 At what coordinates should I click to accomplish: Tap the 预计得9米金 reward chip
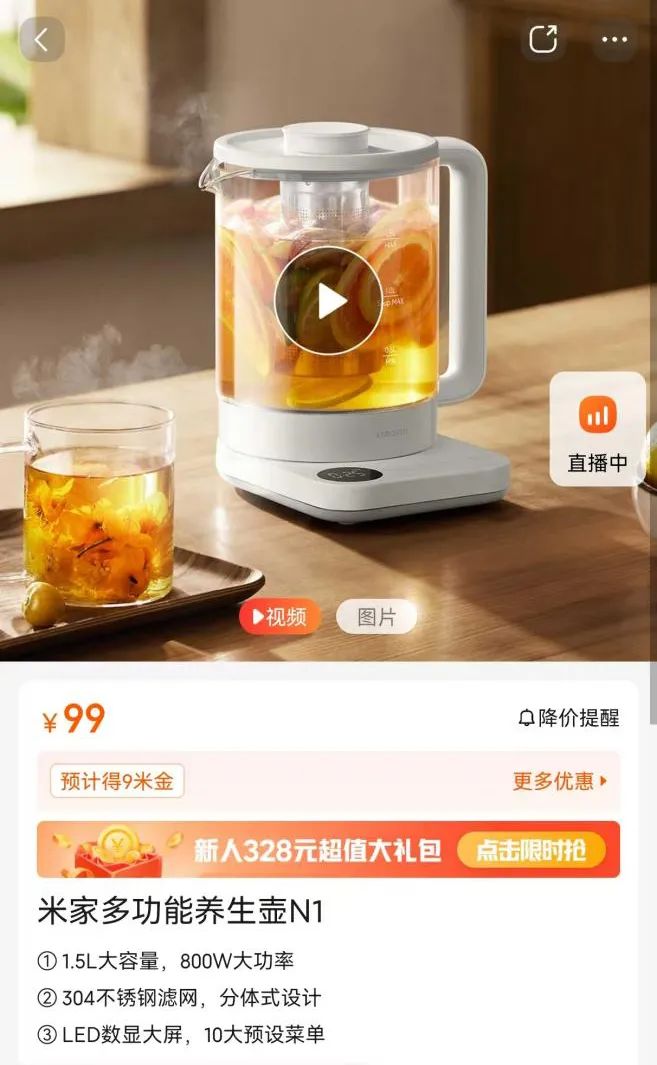click(117, 781)
